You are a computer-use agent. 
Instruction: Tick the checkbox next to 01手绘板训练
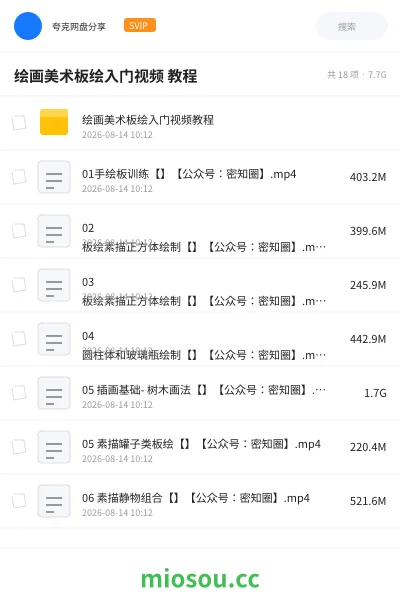click(x=19, y=177)
